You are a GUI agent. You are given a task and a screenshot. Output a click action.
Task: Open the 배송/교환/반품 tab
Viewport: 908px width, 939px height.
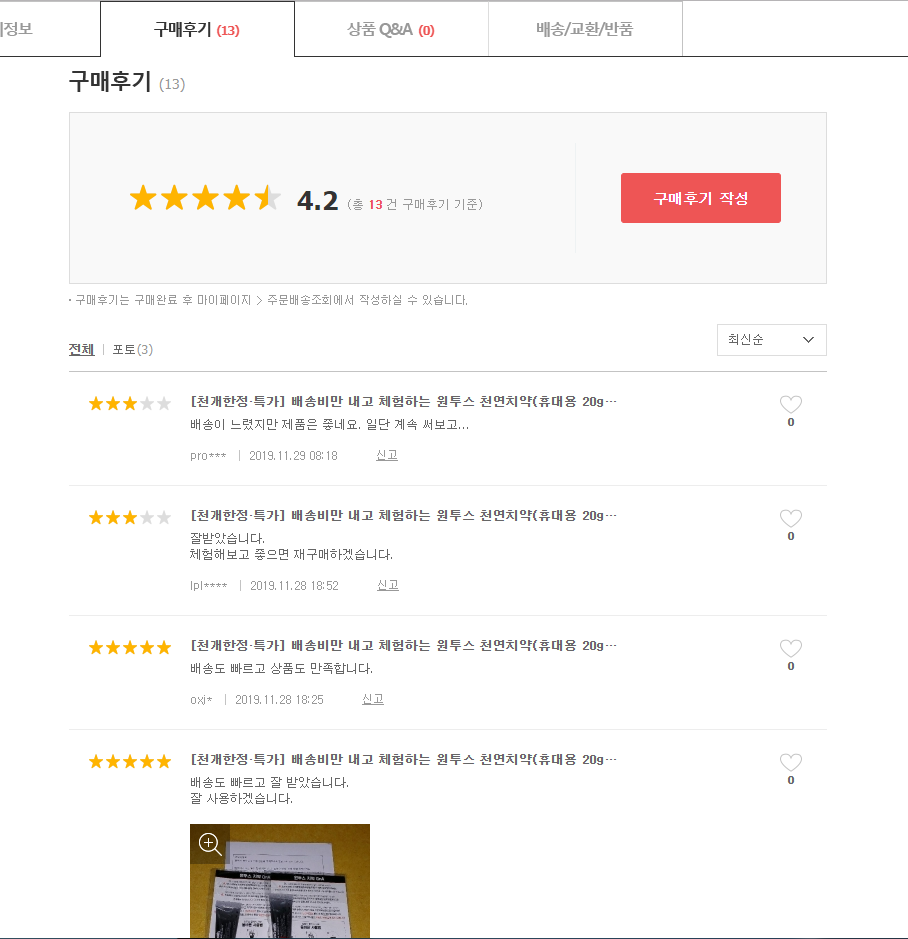click(585, 29)
